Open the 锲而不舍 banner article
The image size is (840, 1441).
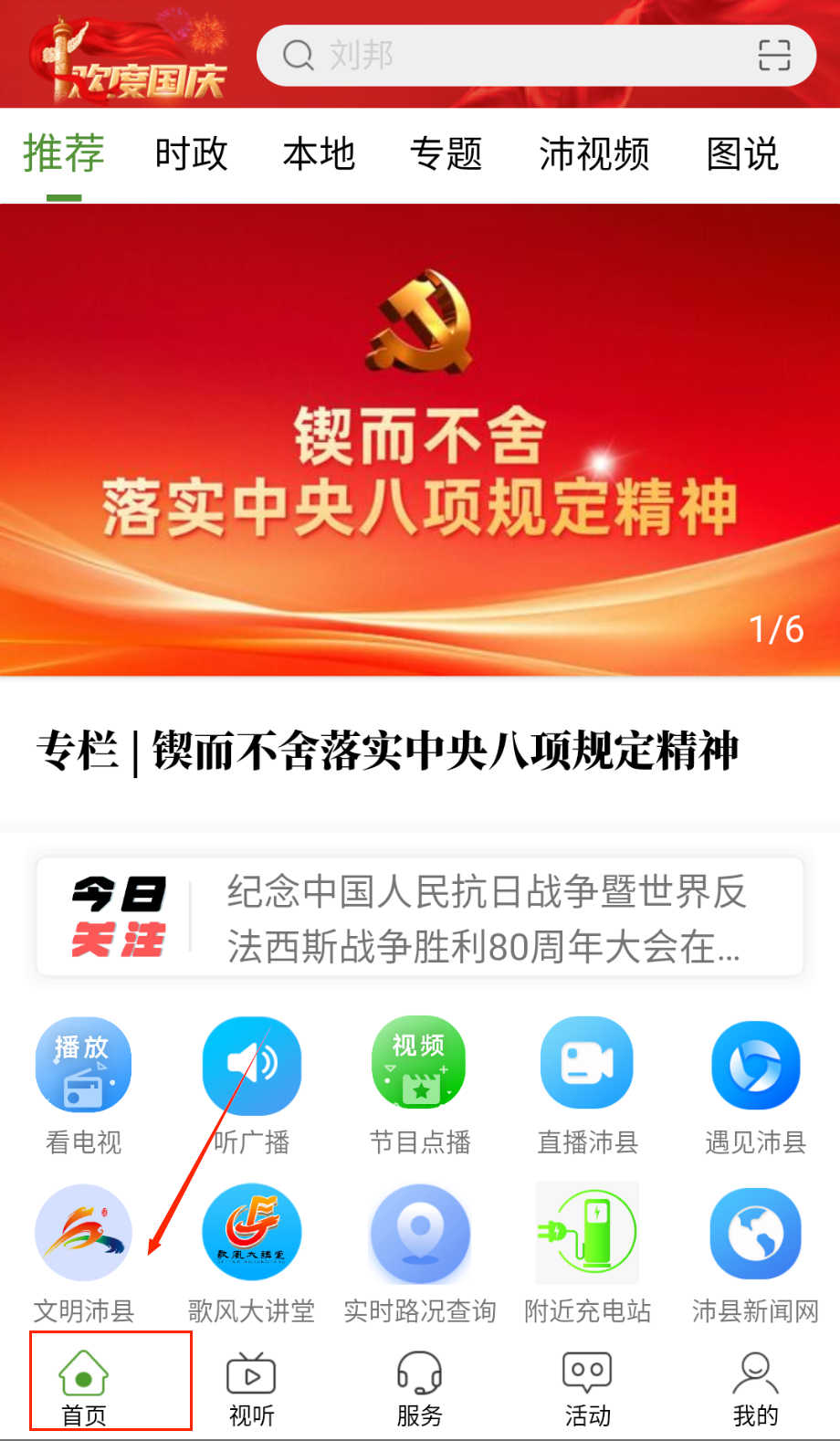click(x=420, y=438)
